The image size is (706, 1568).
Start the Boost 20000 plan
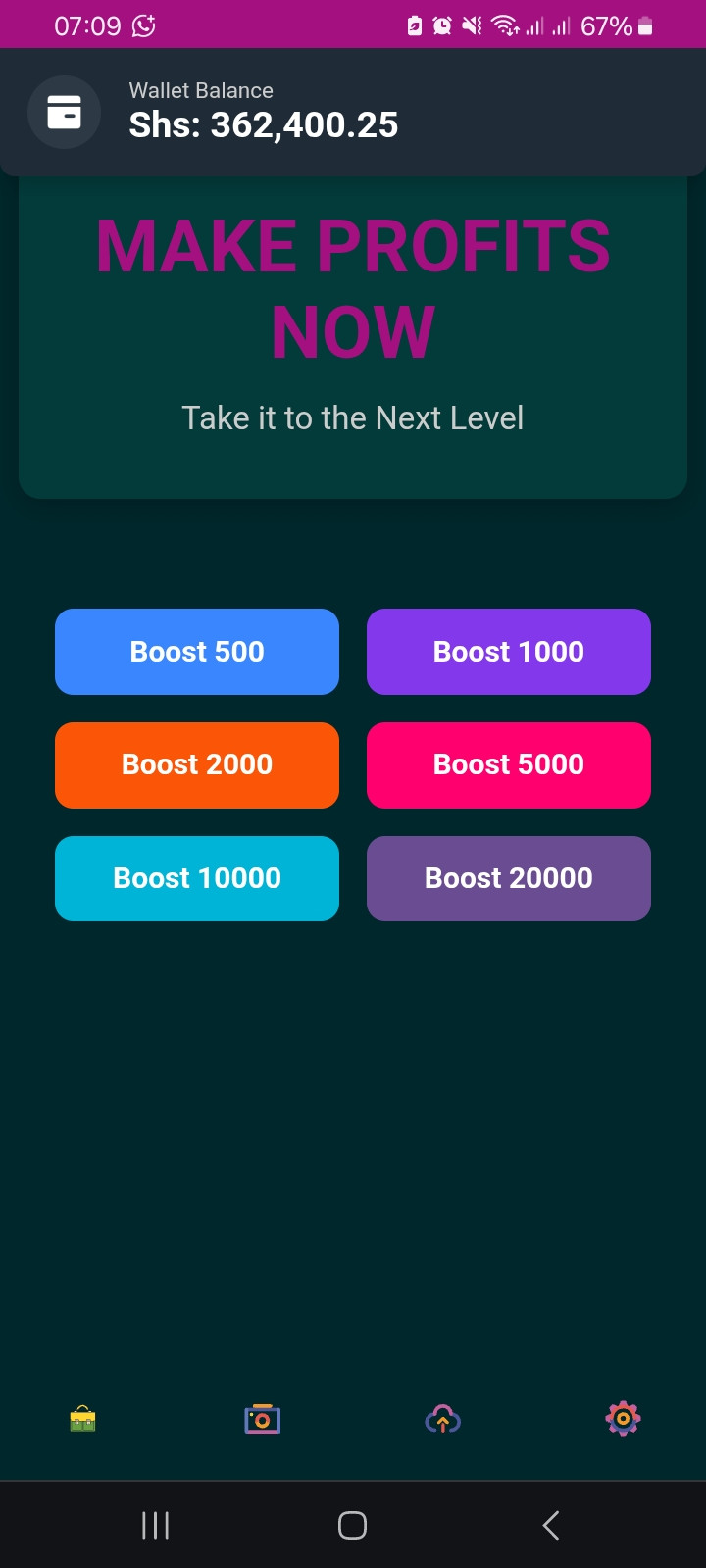coord(508,878)
